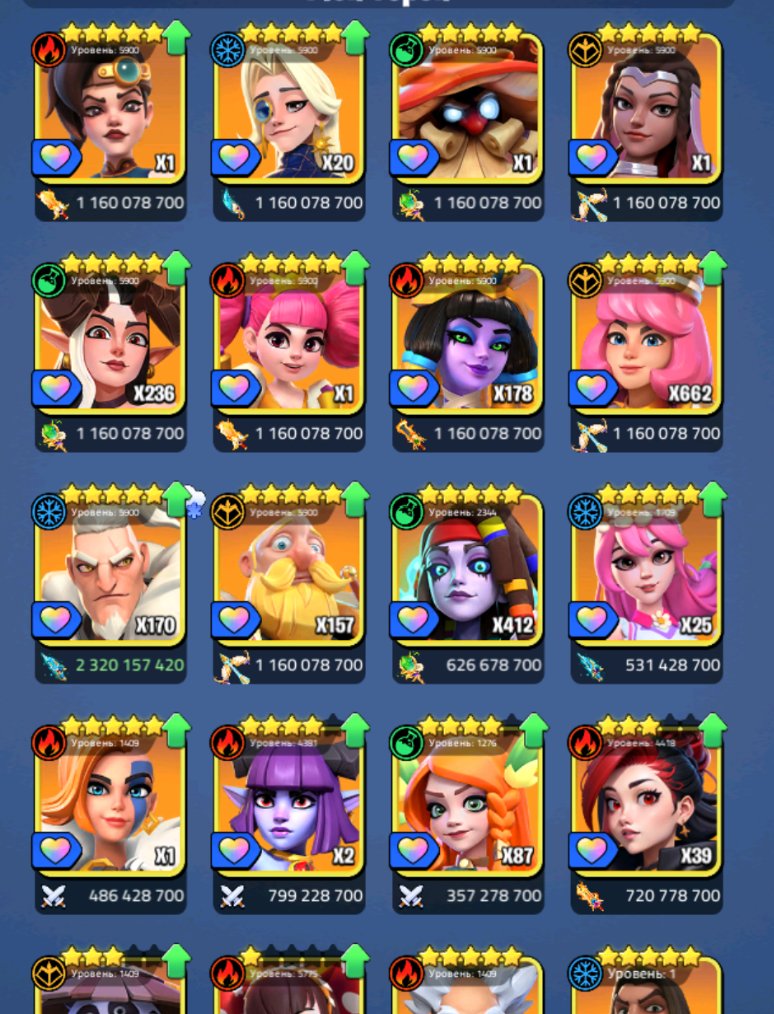Select the silver-tiara hero card in the first row
This screenshot has width=774, height=1014.
tap(646, 110)
